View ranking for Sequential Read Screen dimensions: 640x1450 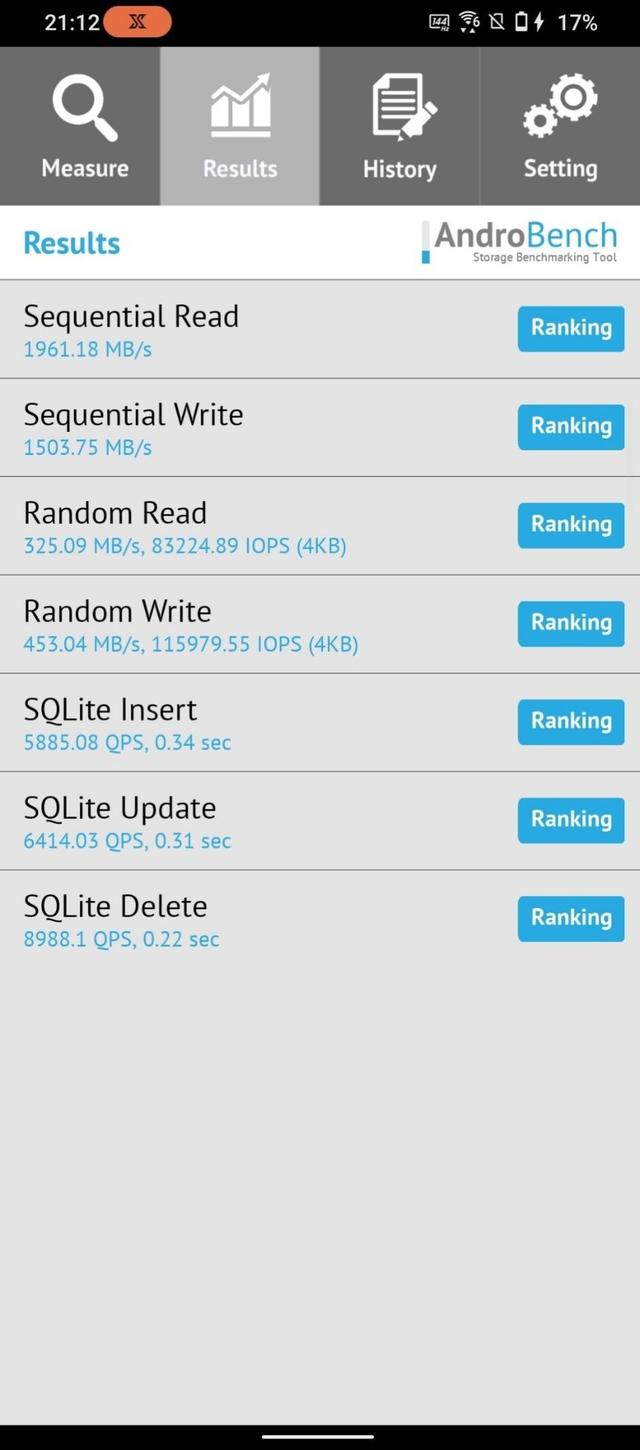pyautogui.click(x=571, y=328)
